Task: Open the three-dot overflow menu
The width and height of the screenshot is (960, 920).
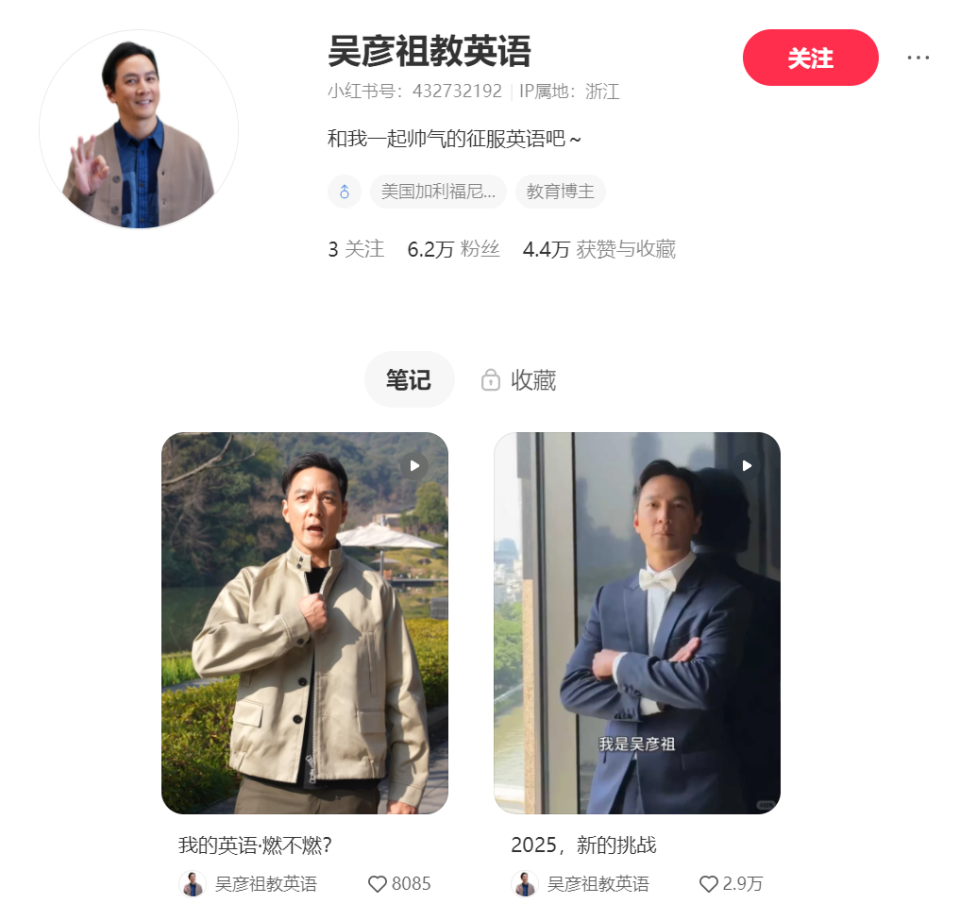Action: tap(918, 58)
